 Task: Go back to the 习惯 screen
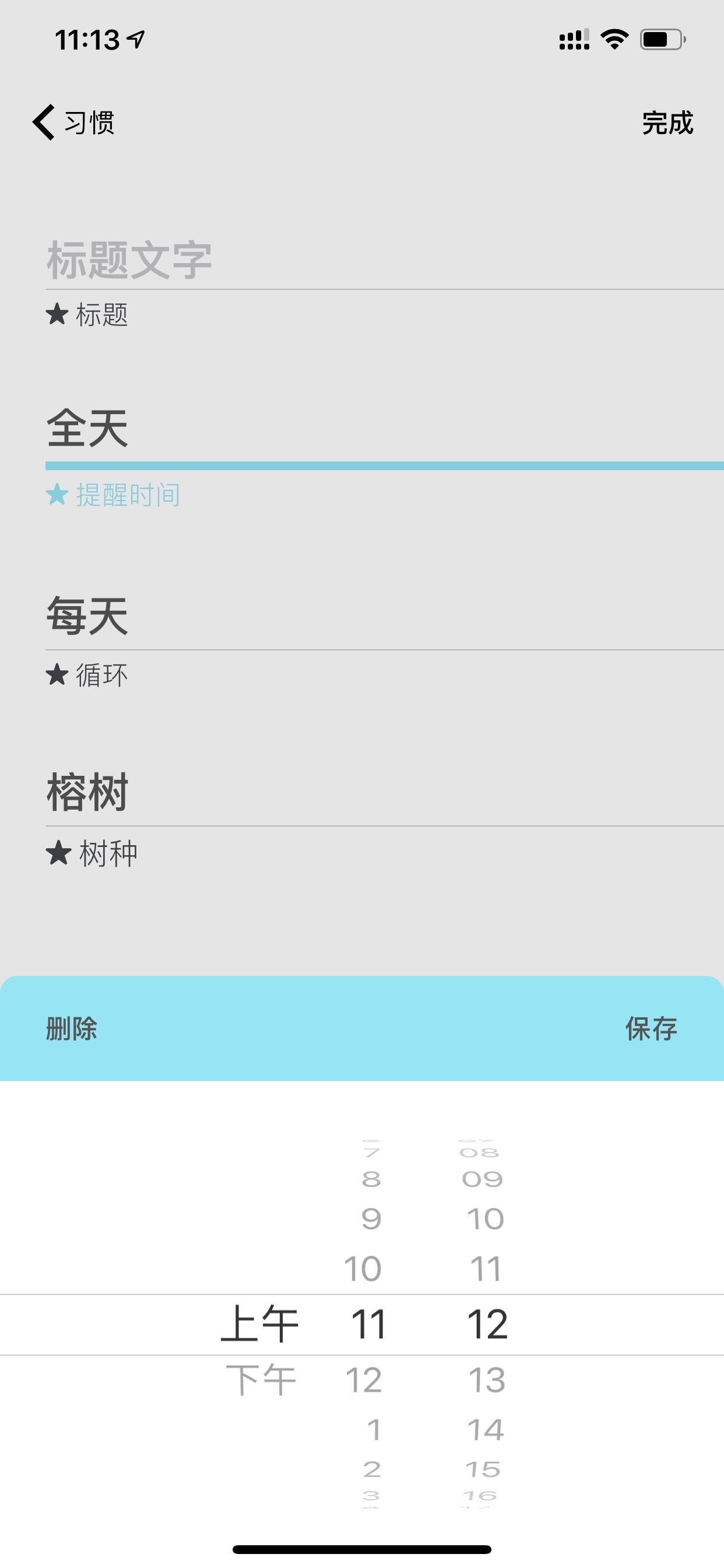pyautogui.click(x=73, y=123)
